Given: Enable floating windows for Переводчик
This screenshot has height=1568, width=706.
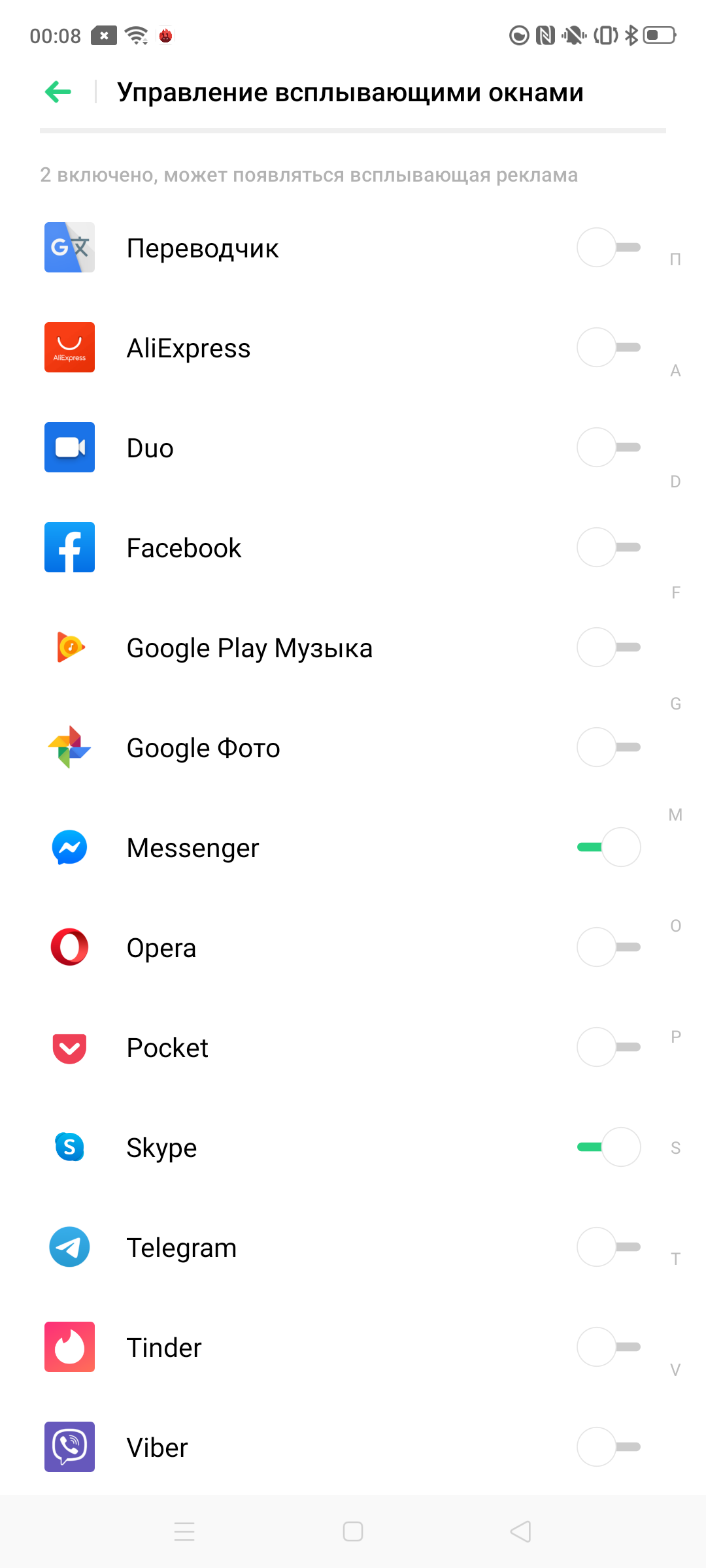Looking at the screenshot, I should [608, 248].
